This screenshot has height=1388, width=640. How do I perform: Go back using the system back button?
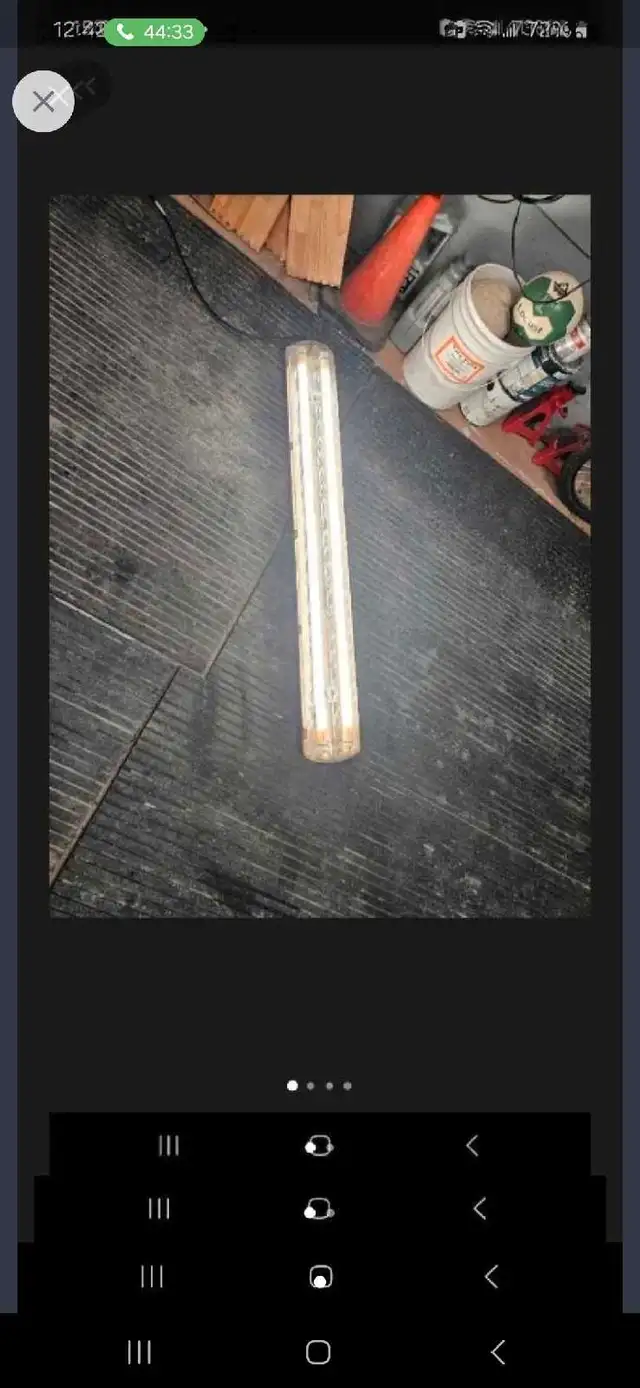tap(498, 1352)
